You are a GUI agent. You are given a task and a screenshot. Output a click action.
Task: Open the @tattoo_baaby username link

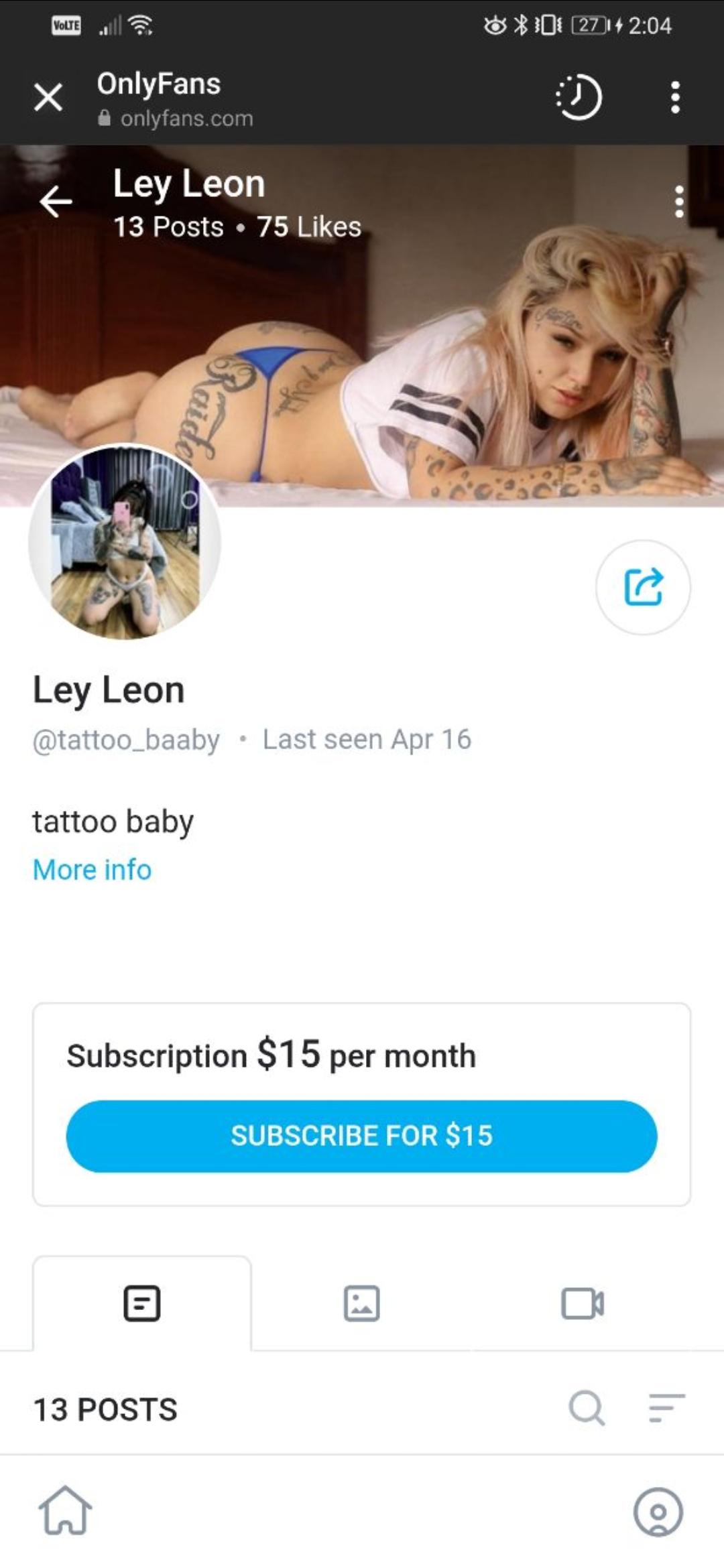[x=125, y=739]
